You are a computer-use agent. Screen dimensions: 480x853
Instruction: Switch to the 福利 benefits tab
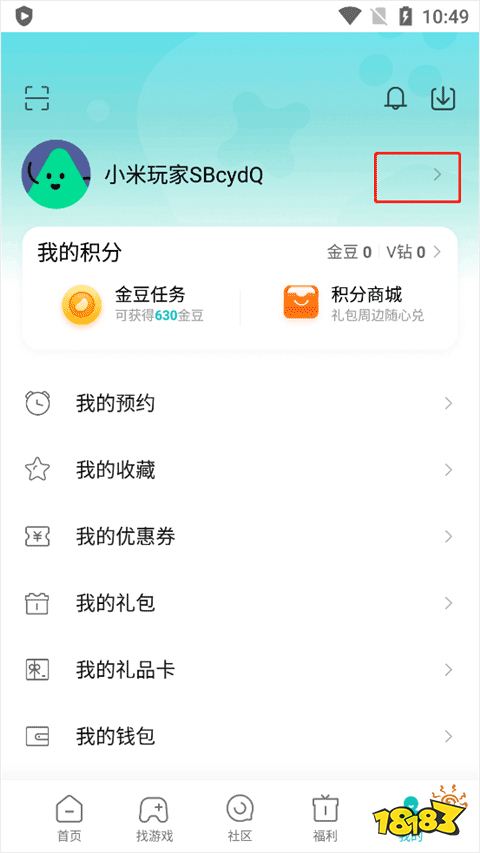tap(325, 818)
